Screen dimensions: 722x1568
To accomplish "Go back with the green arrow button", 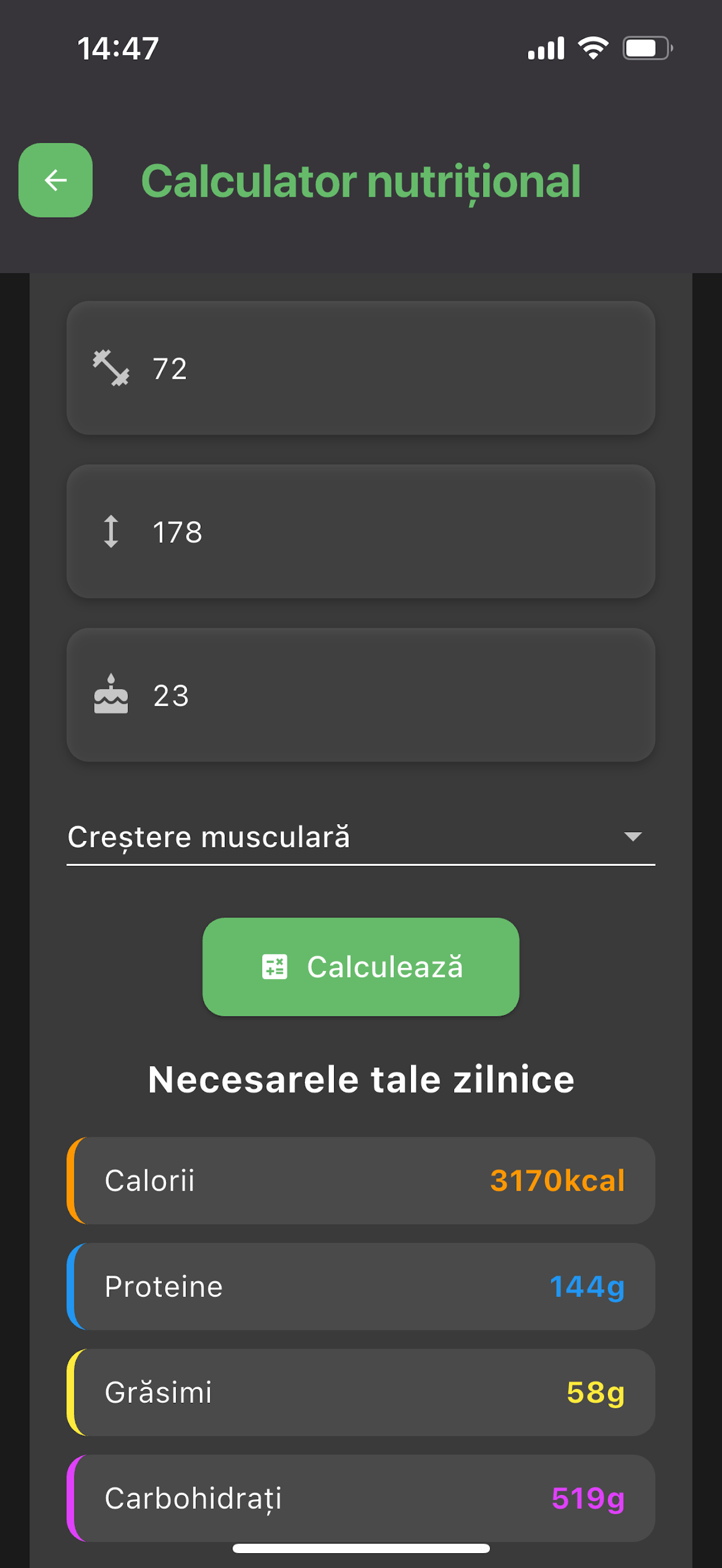I will tap(55, 180).
